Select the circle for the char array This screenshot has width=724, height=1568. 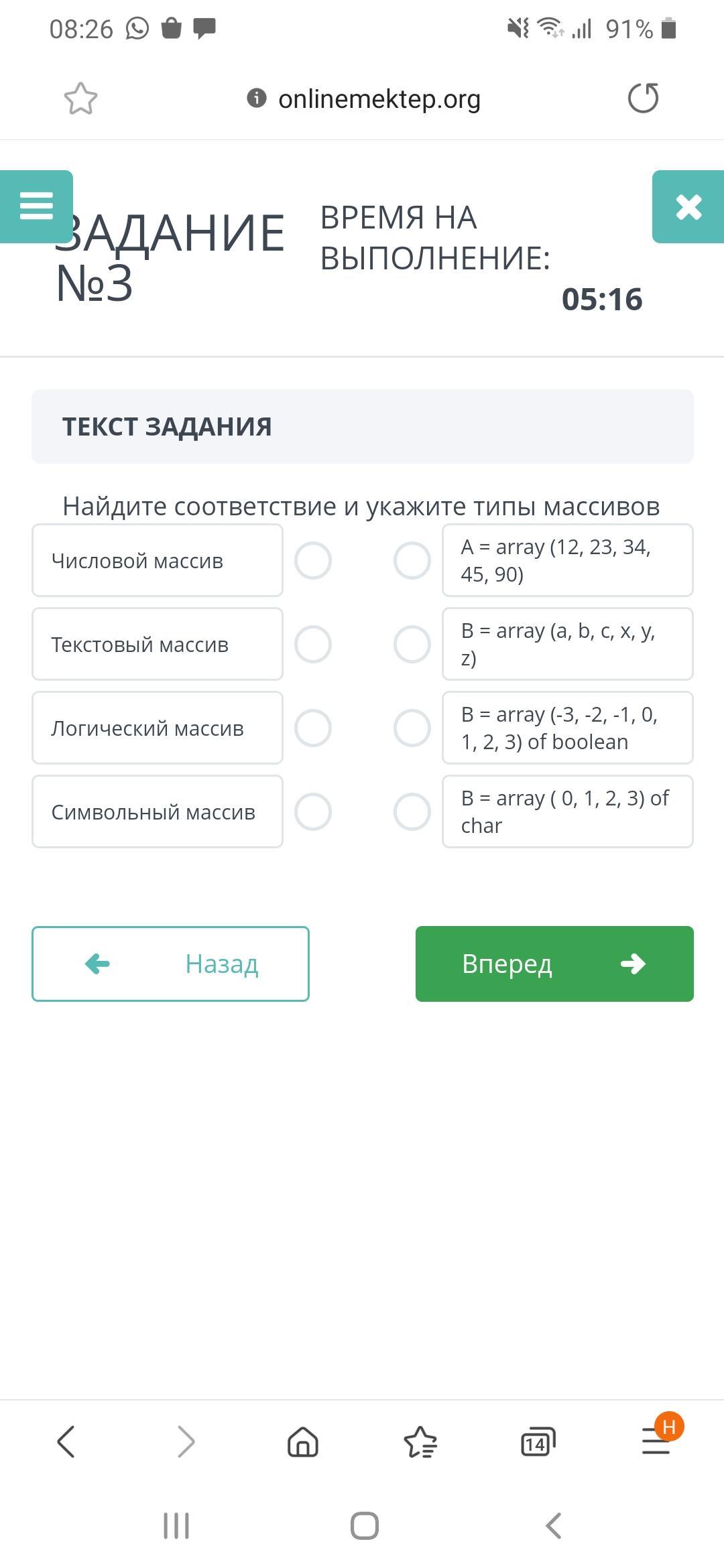pyautogui.click(x=412, y=812)
